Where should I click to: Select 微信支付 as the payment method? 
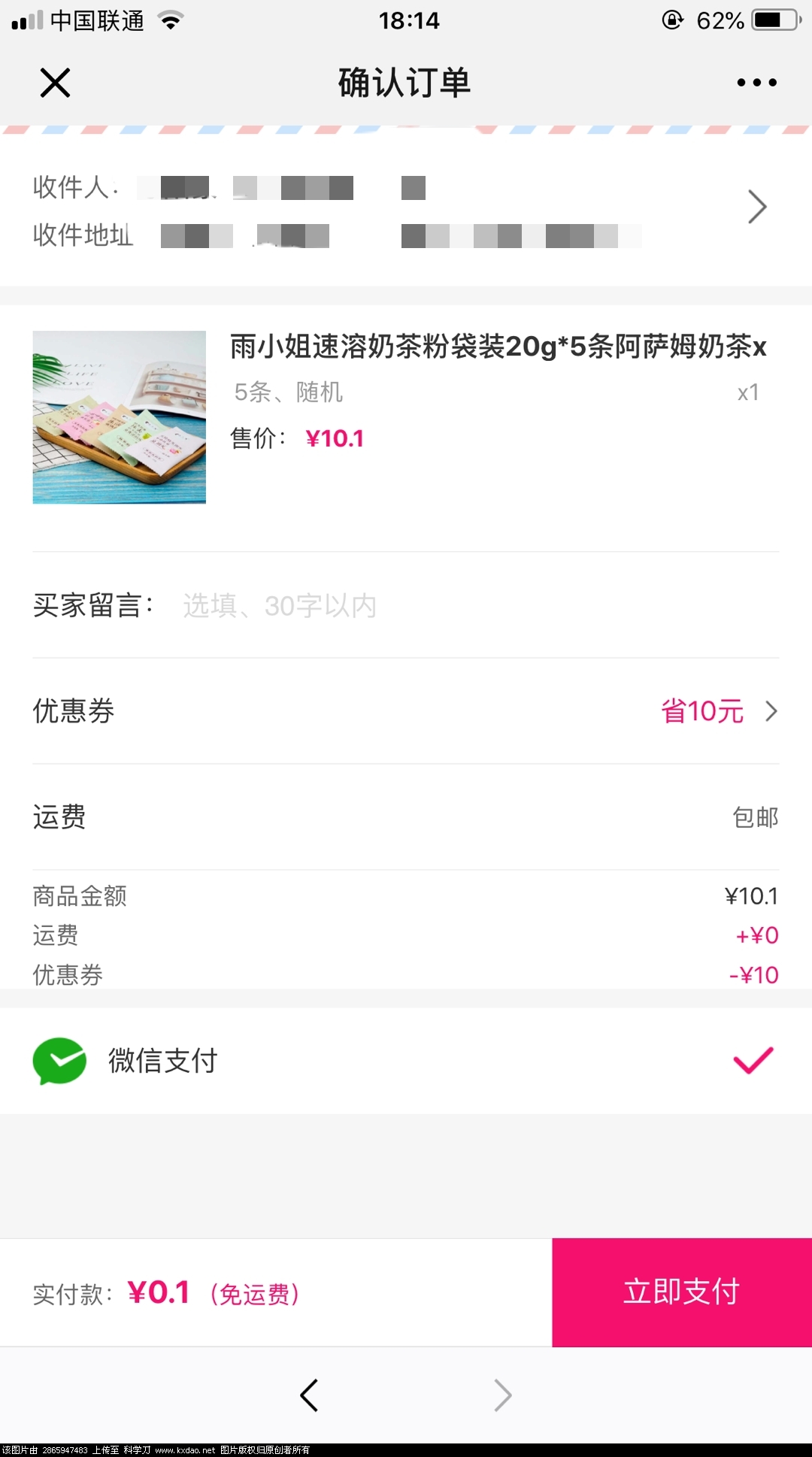point(406,1061)
